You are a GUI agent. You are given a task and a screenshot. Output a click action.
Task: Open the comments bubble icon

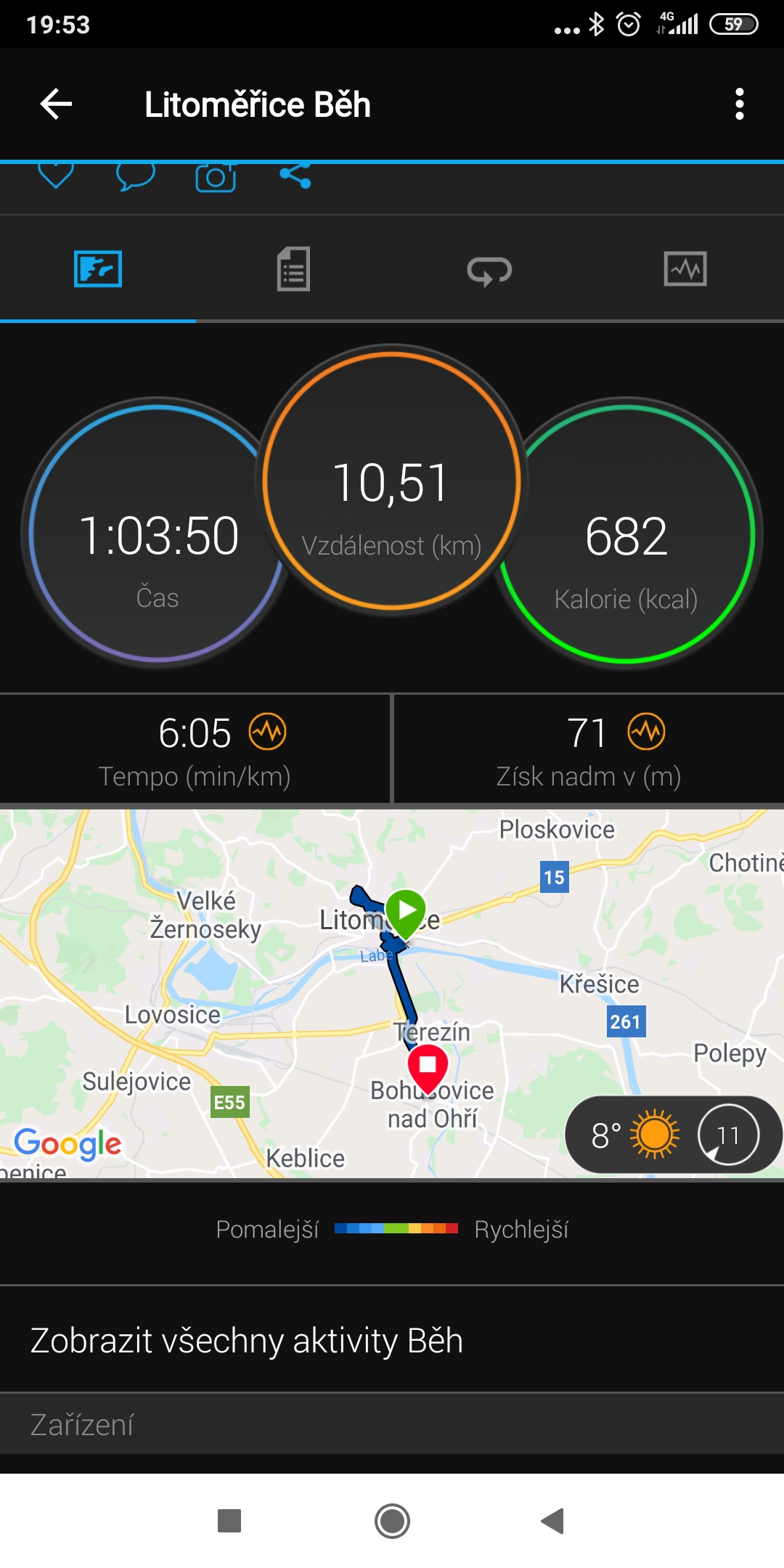pyautogui.click(x=136, y=176)
